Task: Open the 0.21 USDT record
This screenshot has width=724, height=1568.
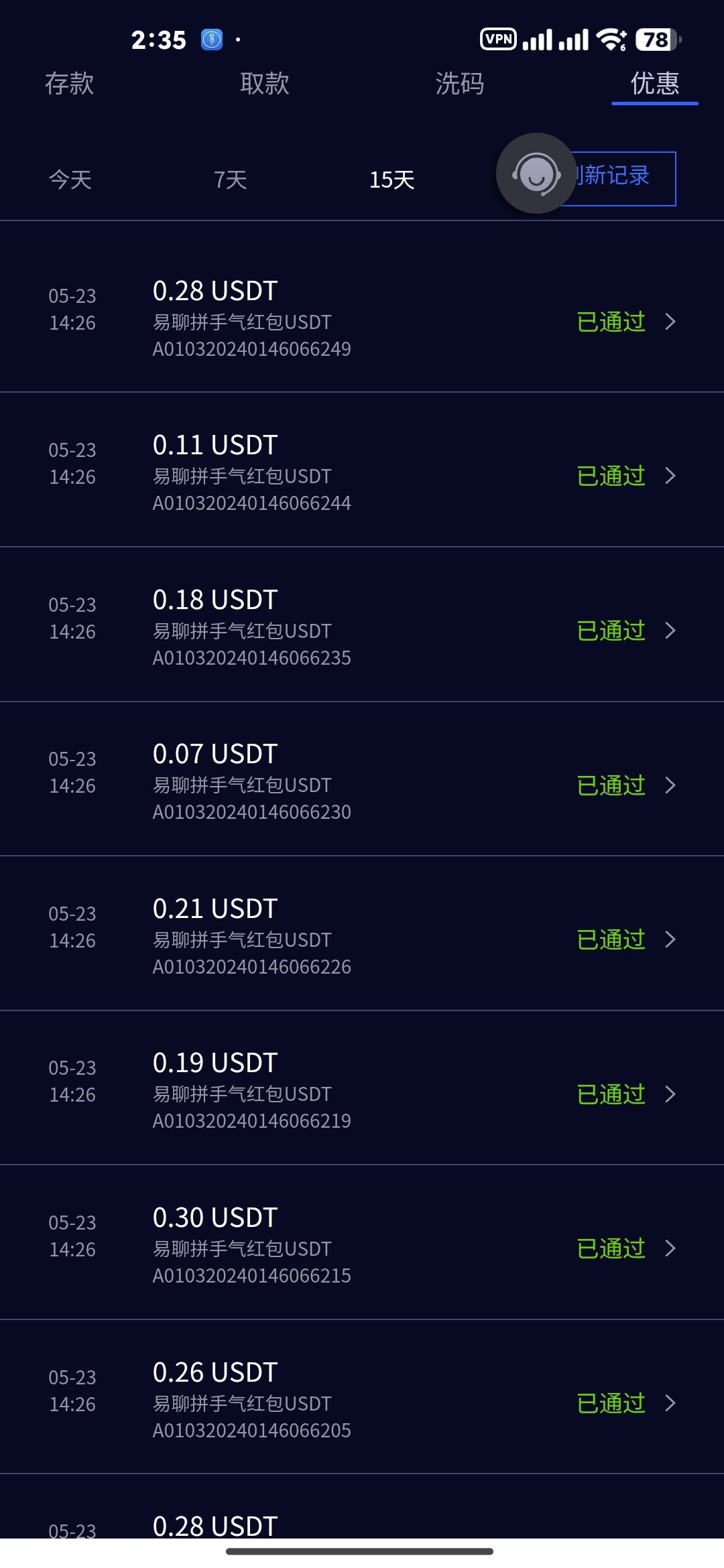Action: (x=362, y=938)
